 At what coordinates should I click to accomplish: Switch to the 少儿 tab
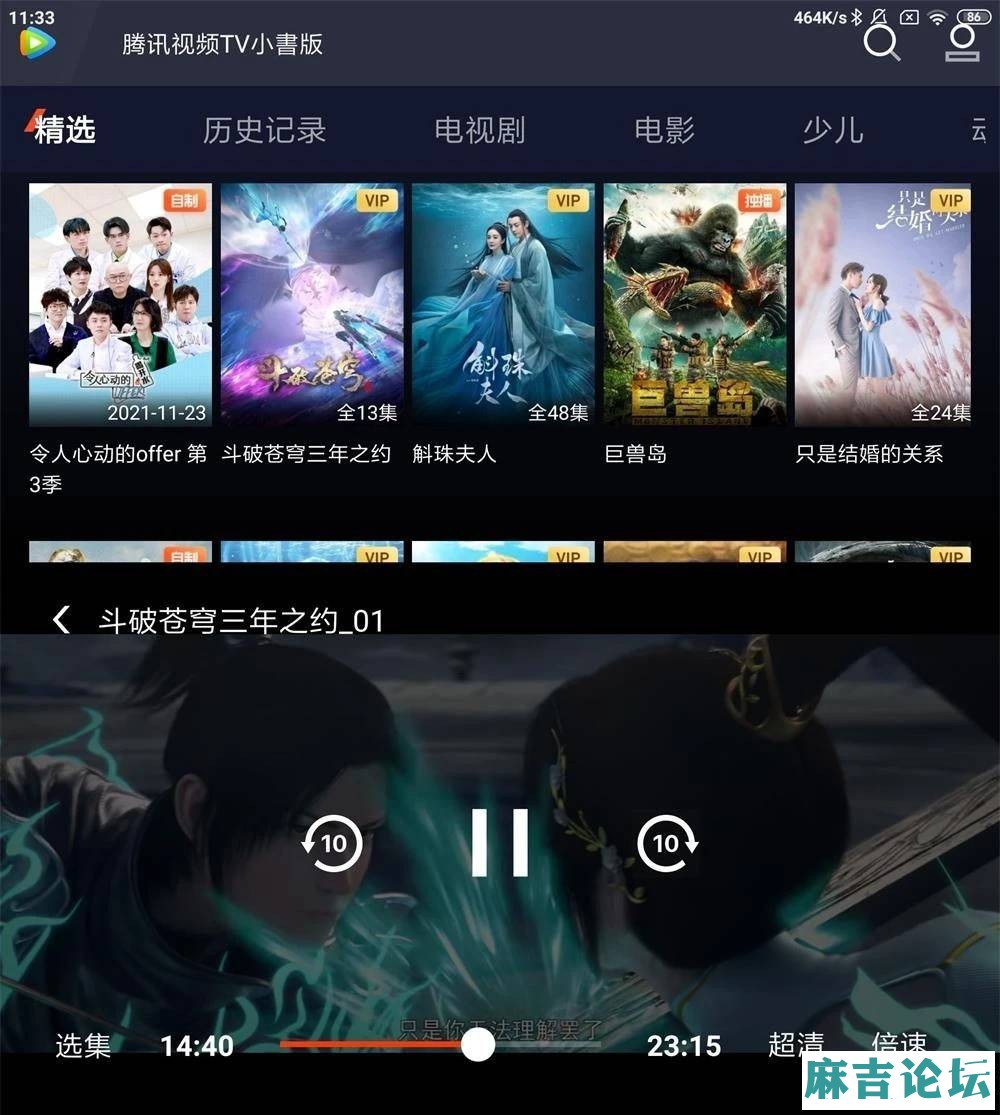point(832,130)
